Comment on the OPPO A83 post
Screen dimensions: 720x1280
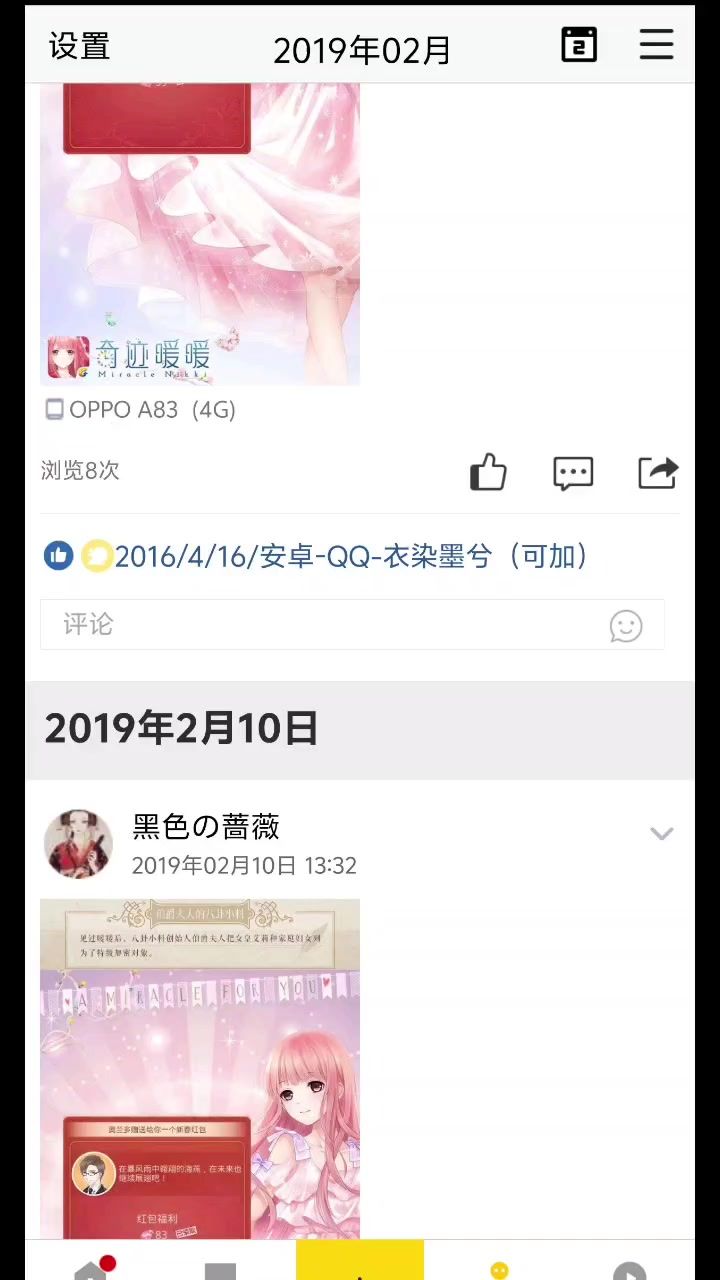573,473
